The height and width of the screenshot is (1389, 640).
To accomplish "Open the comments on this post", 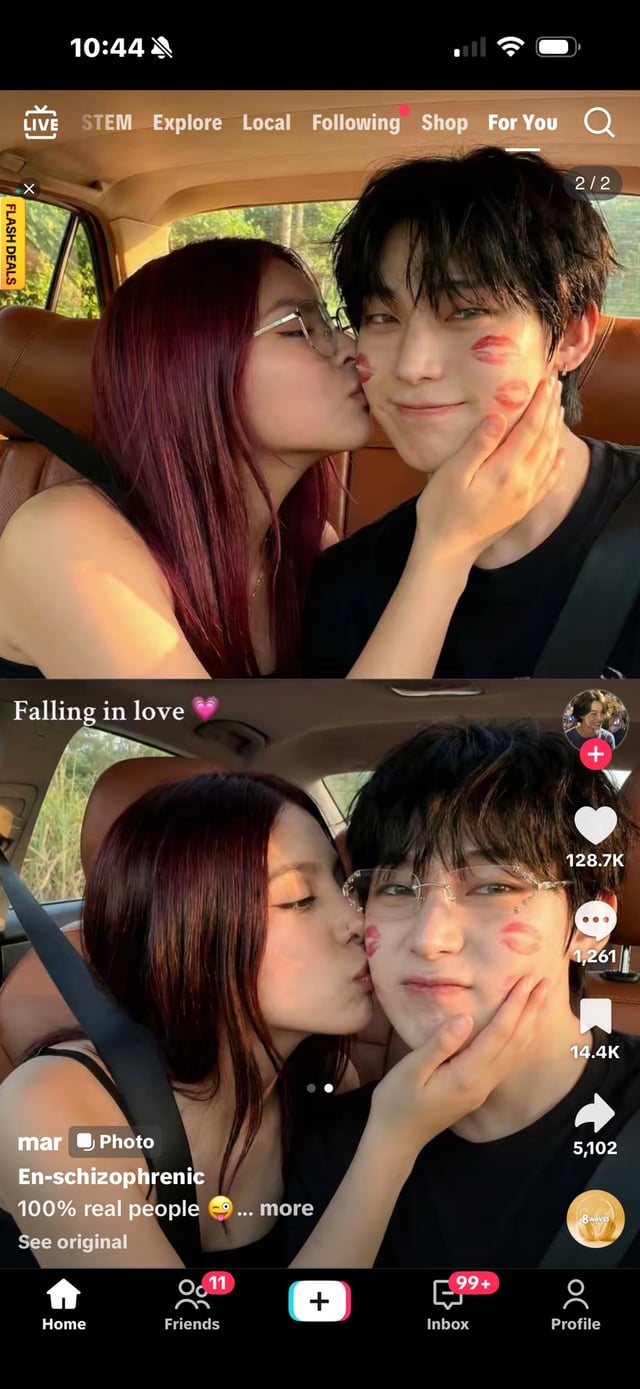I will pos(595,921).
